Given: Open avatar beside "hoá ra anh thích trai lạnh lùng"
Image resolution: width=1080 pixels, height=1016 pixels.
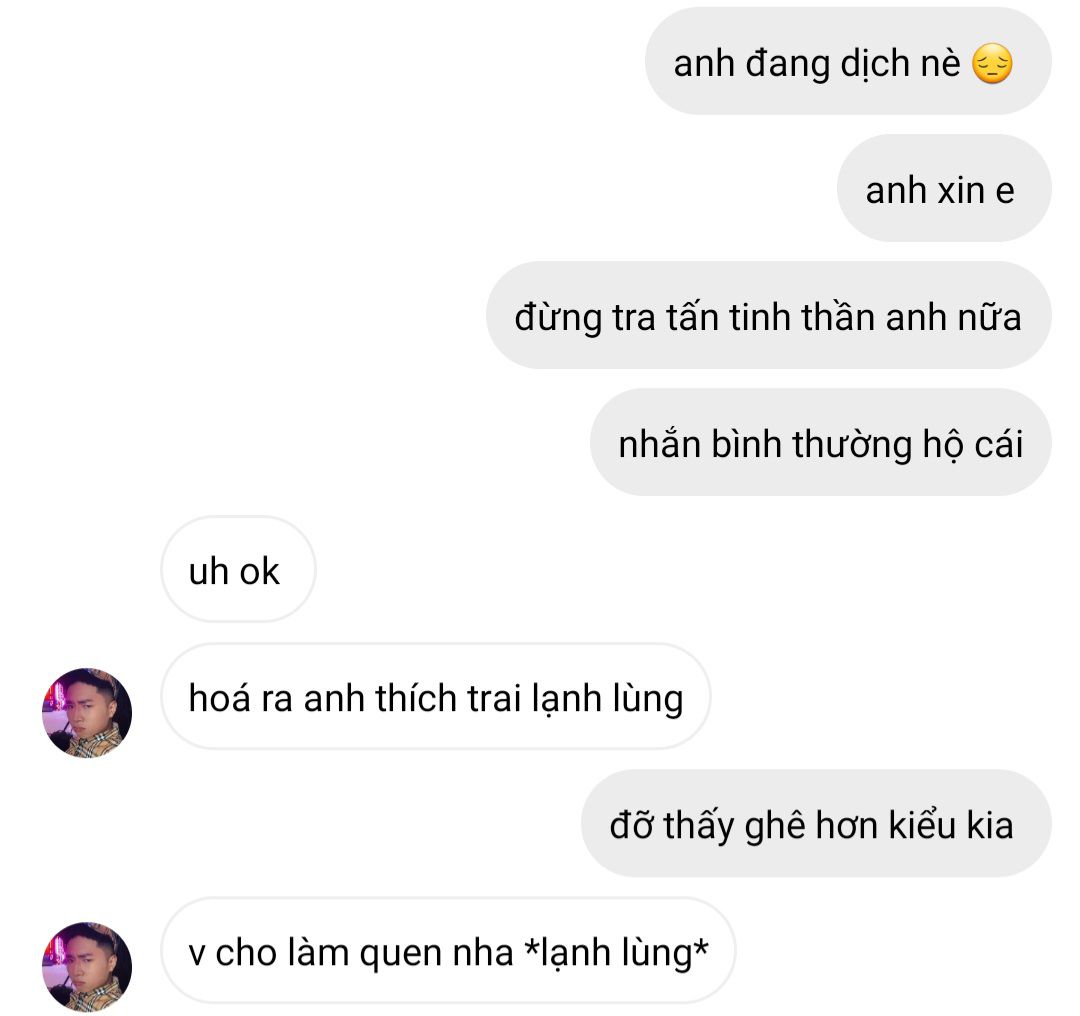Looking at the screenshot, I should pos(86,712).
